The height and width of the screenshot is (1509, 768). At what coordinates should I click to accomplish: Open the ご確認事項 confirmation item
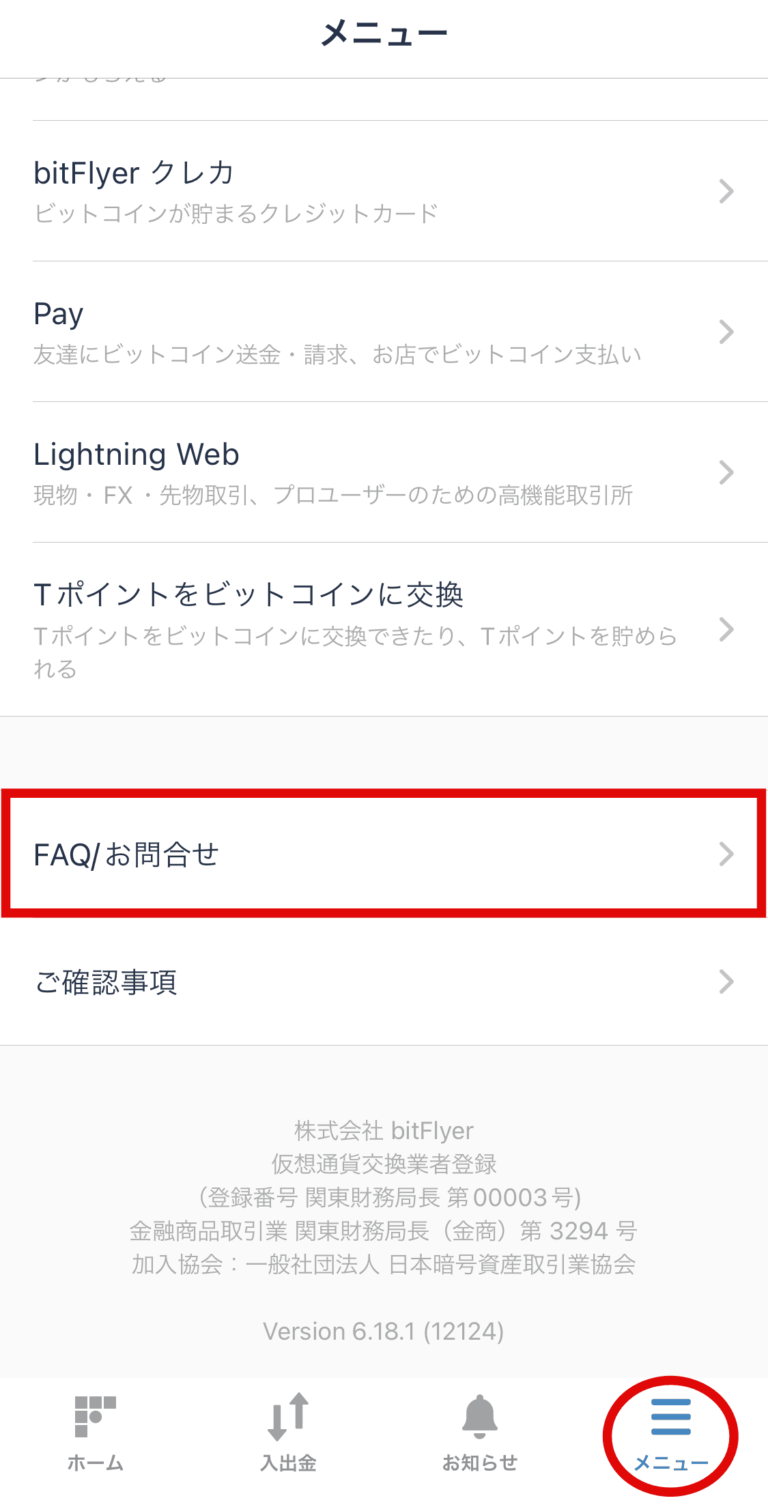click(x=300, y=982)
